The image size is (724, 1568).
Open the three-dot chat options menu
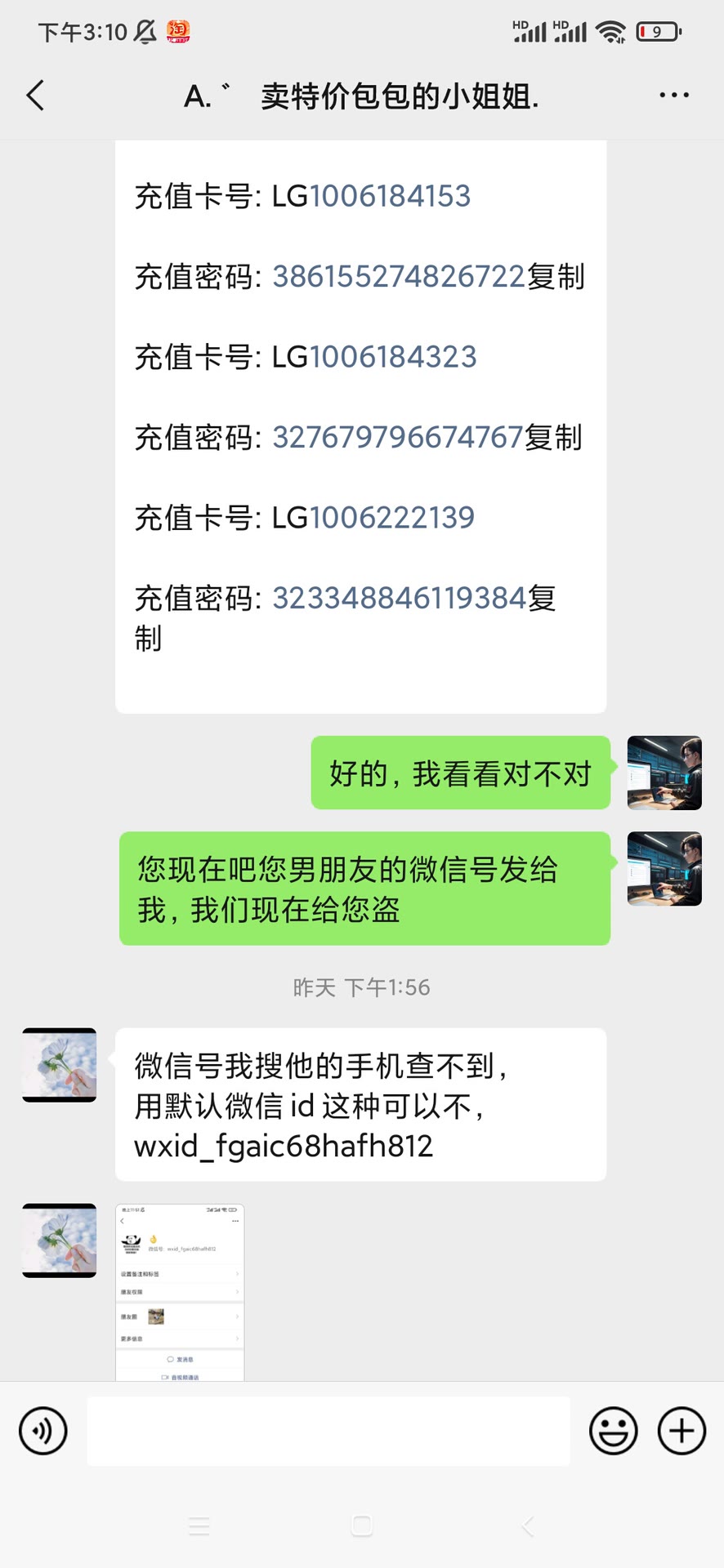[x=673, y=96]
